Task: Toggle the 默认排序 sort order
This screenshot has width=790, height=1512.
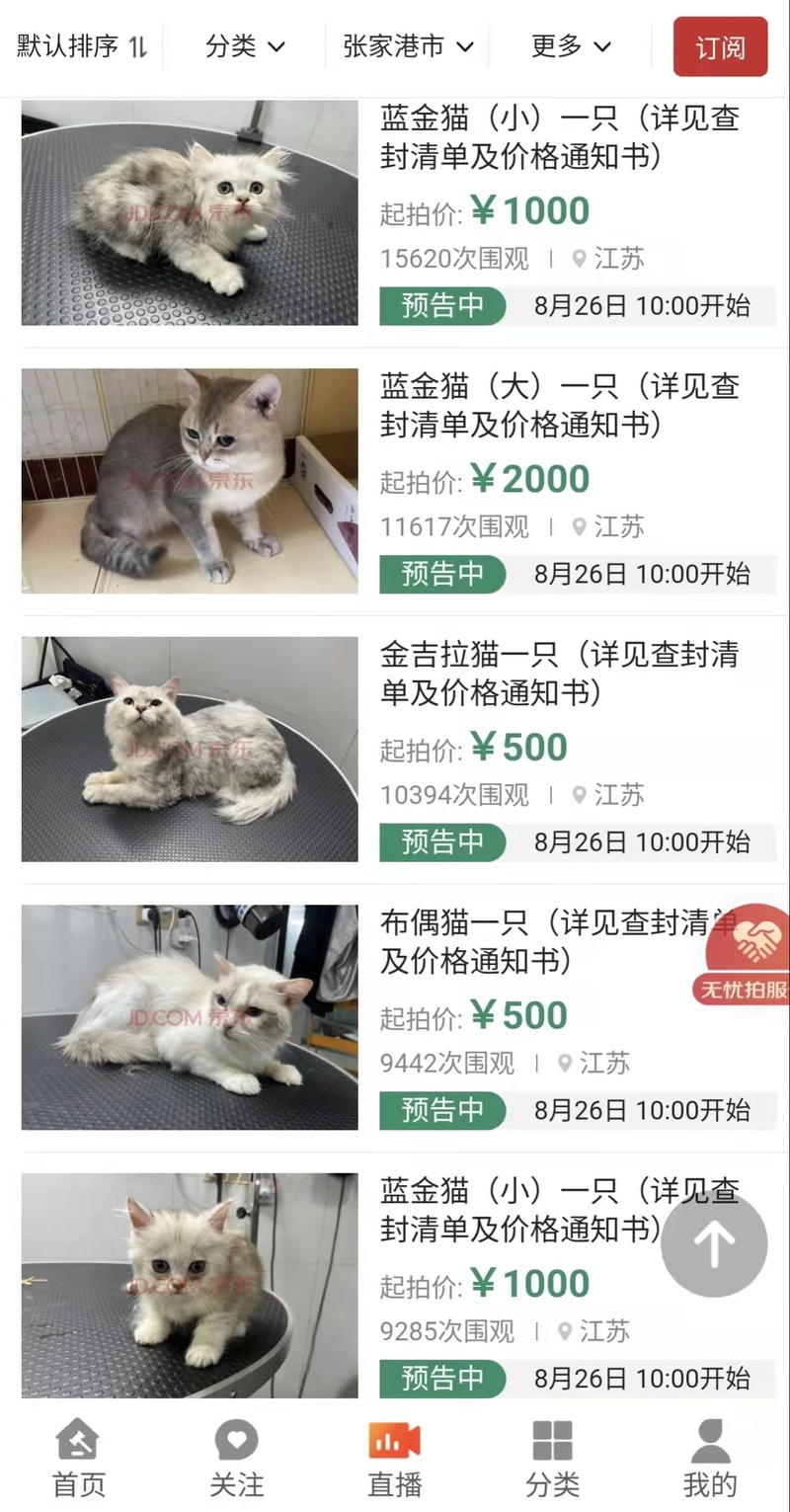Action: coord(82,46)
